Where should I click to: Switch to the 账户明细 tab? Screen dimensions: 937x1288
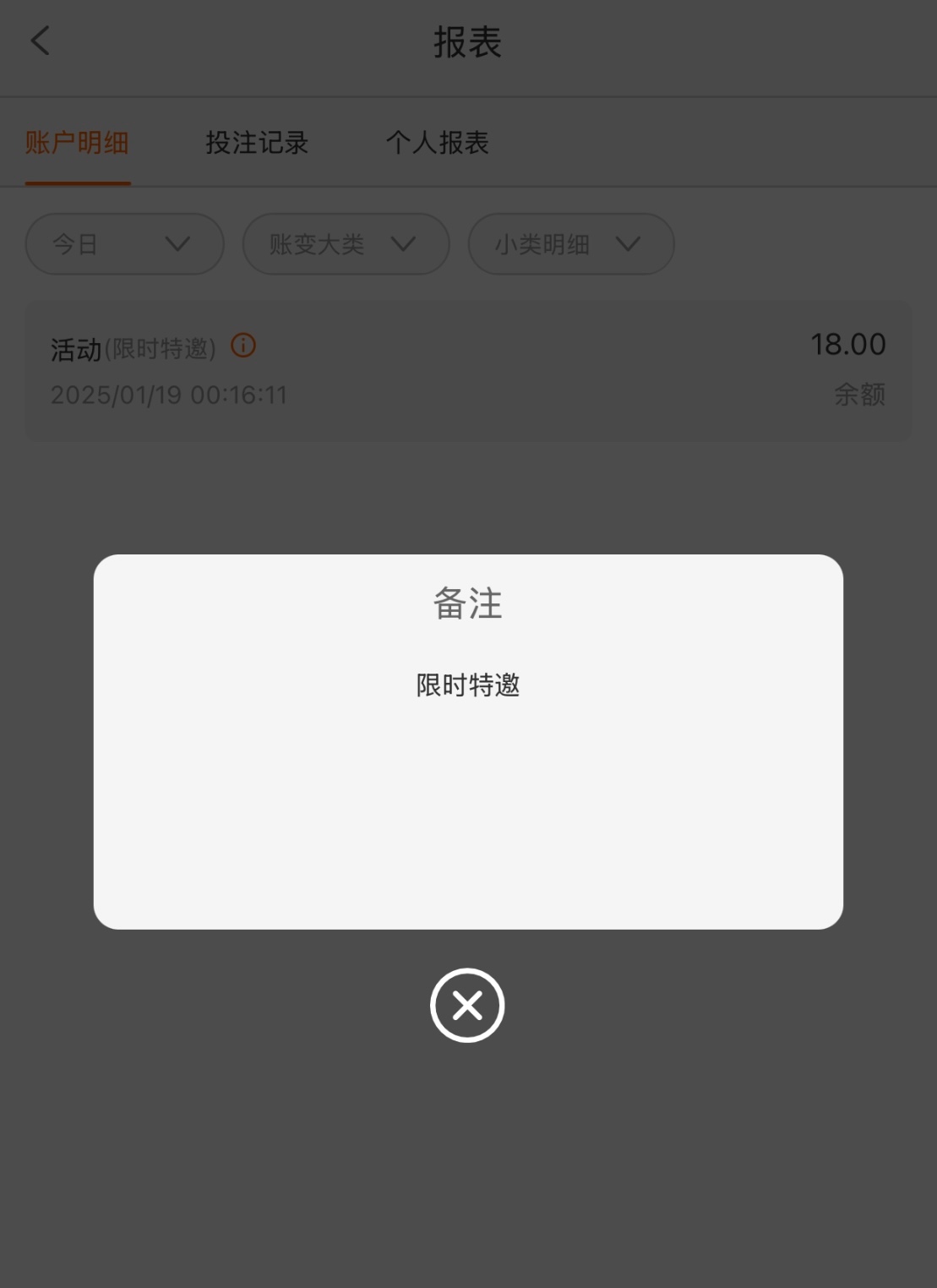click(x=77, y=143)
